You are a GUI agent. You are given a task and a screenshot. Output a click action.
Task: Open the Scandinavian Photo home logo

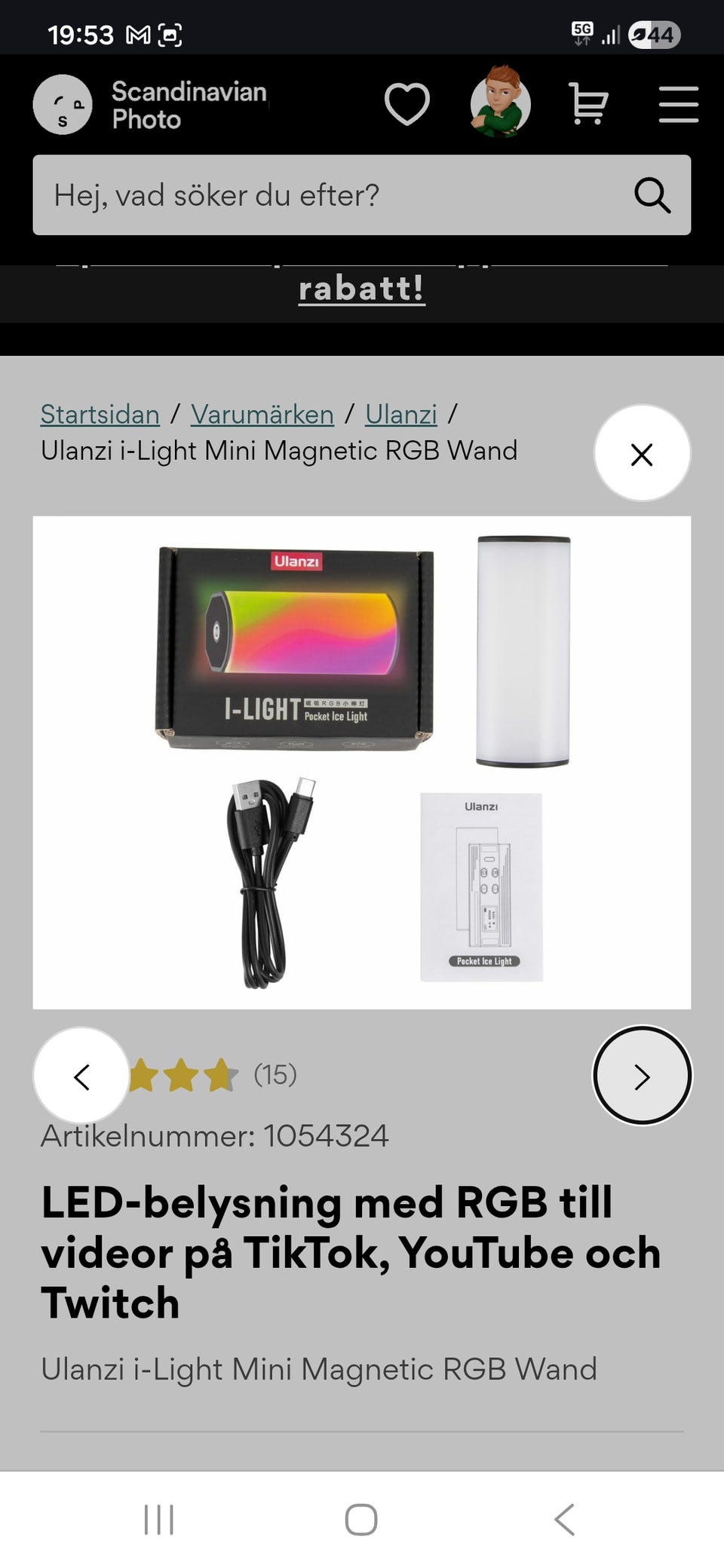point(149,105)
